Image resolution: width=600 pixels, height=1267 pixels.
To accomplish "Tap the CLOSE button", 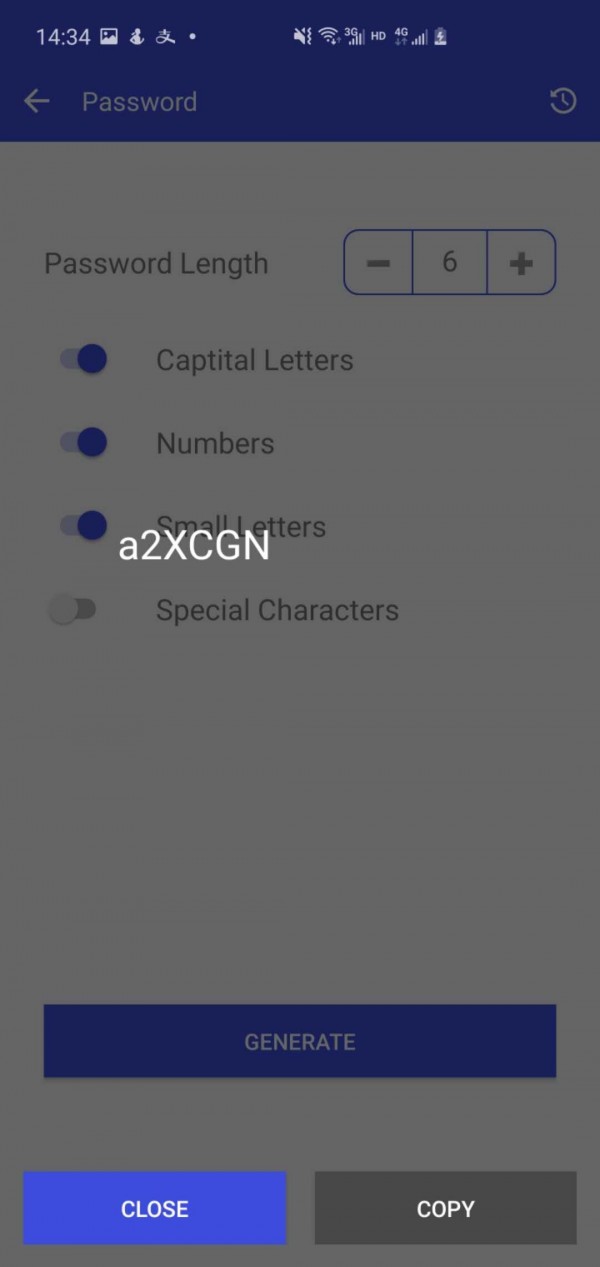I will pyautogui.click(x=155, y=1208).
